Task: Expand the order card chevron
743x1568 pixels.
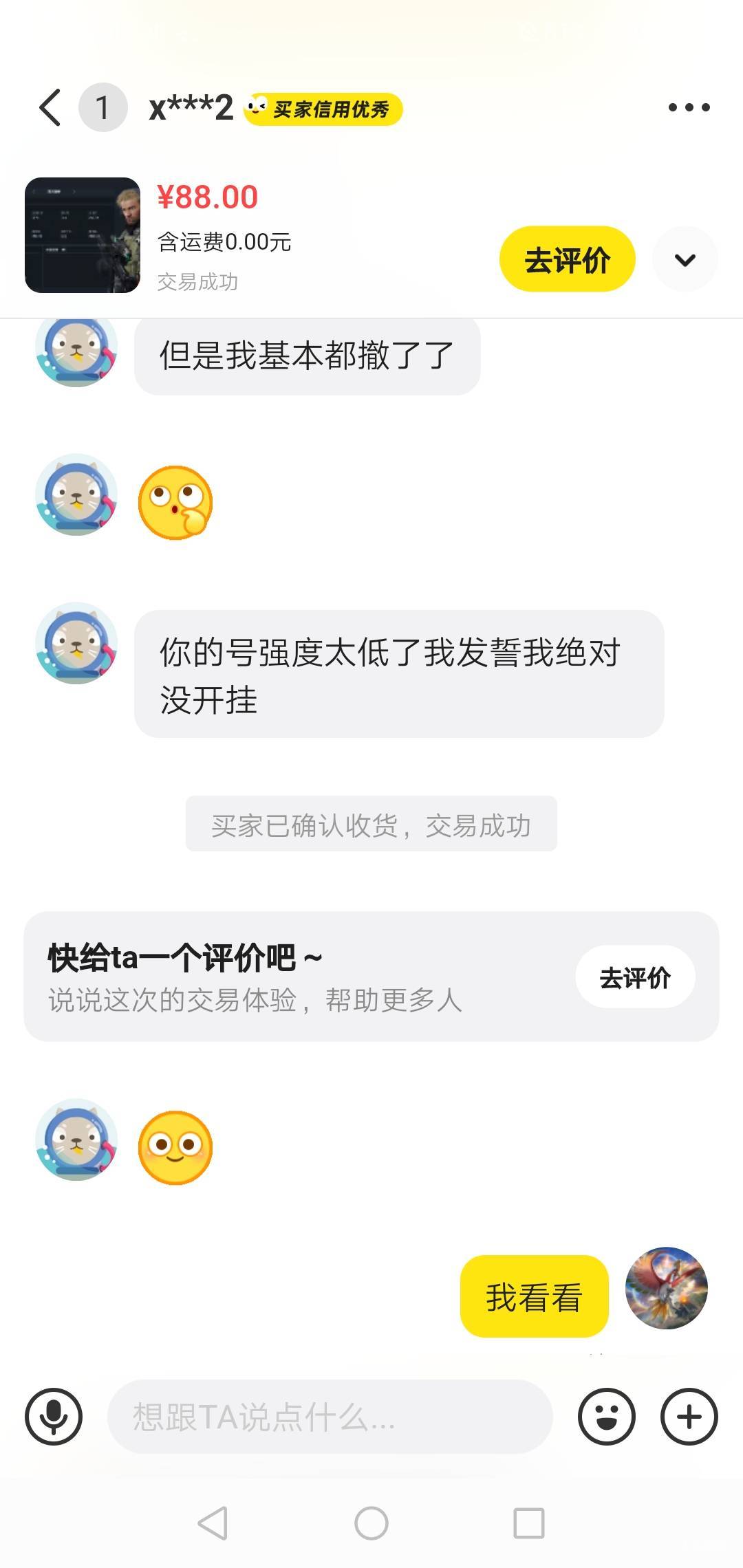Action: pyautogui.click(x=685, y=259)
